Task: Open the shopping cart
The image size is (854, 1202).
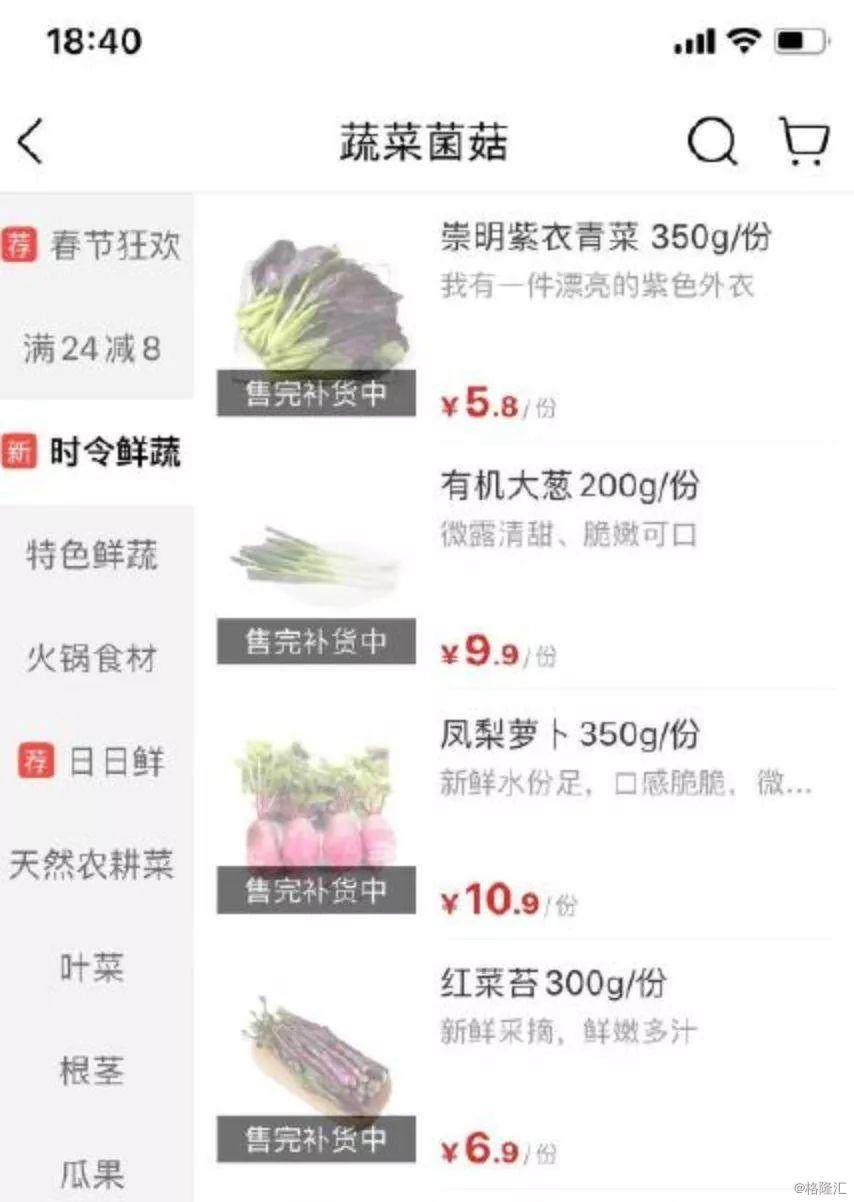Action: [x=804, y=141]
